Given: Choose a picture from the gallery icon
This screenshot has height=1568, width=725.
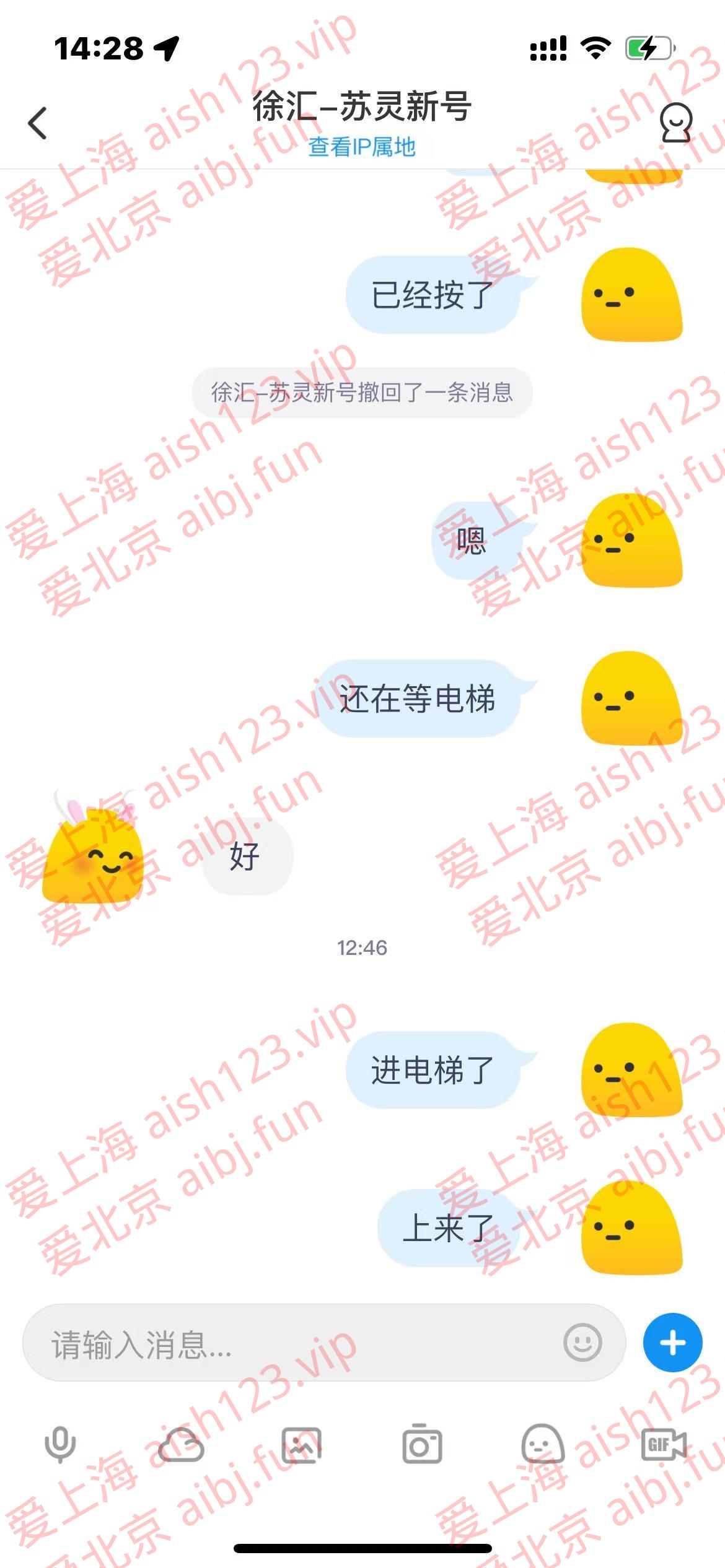Looking at the screenshot, I should pyautogui.click(x=301, y=1445).
